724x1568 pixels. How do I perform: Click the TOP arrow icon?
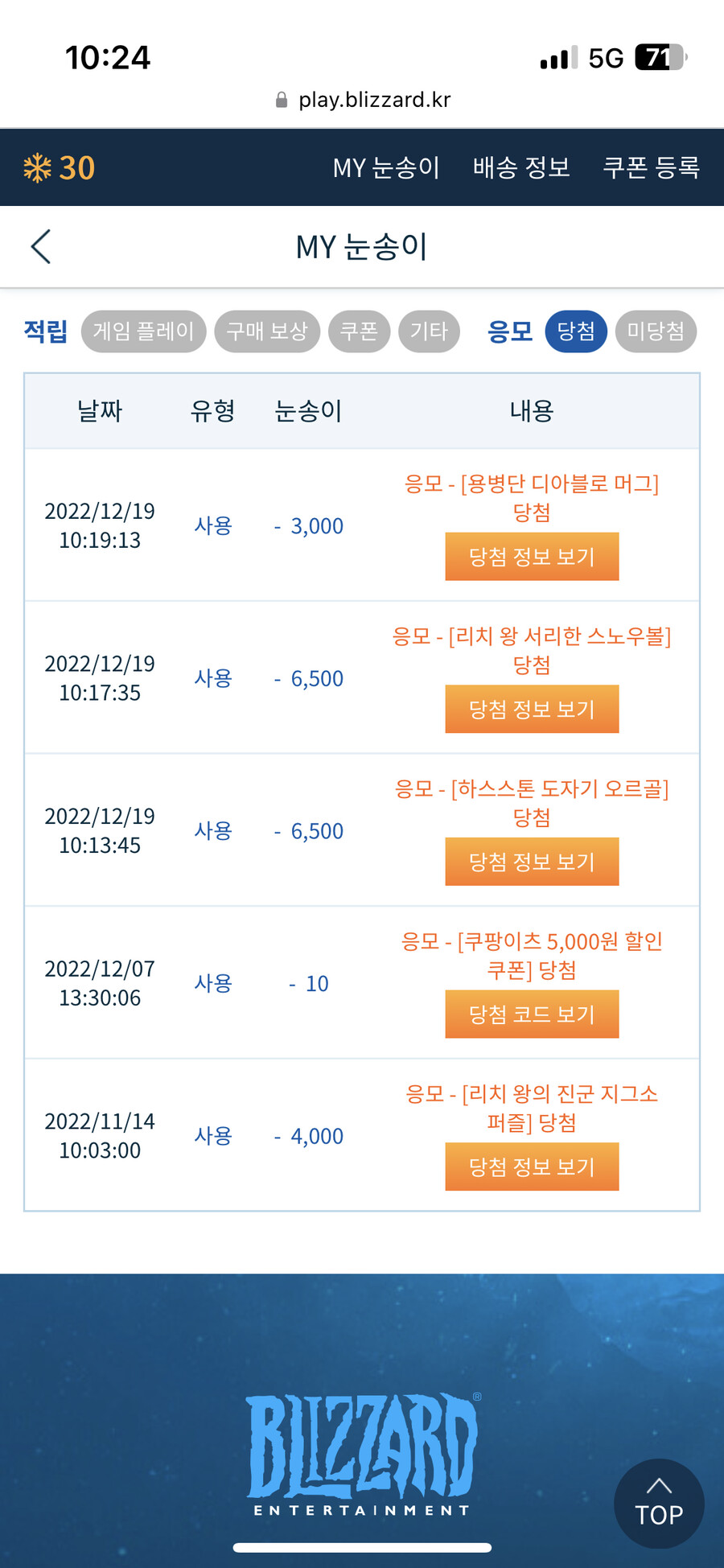(x=659, y=1503)
